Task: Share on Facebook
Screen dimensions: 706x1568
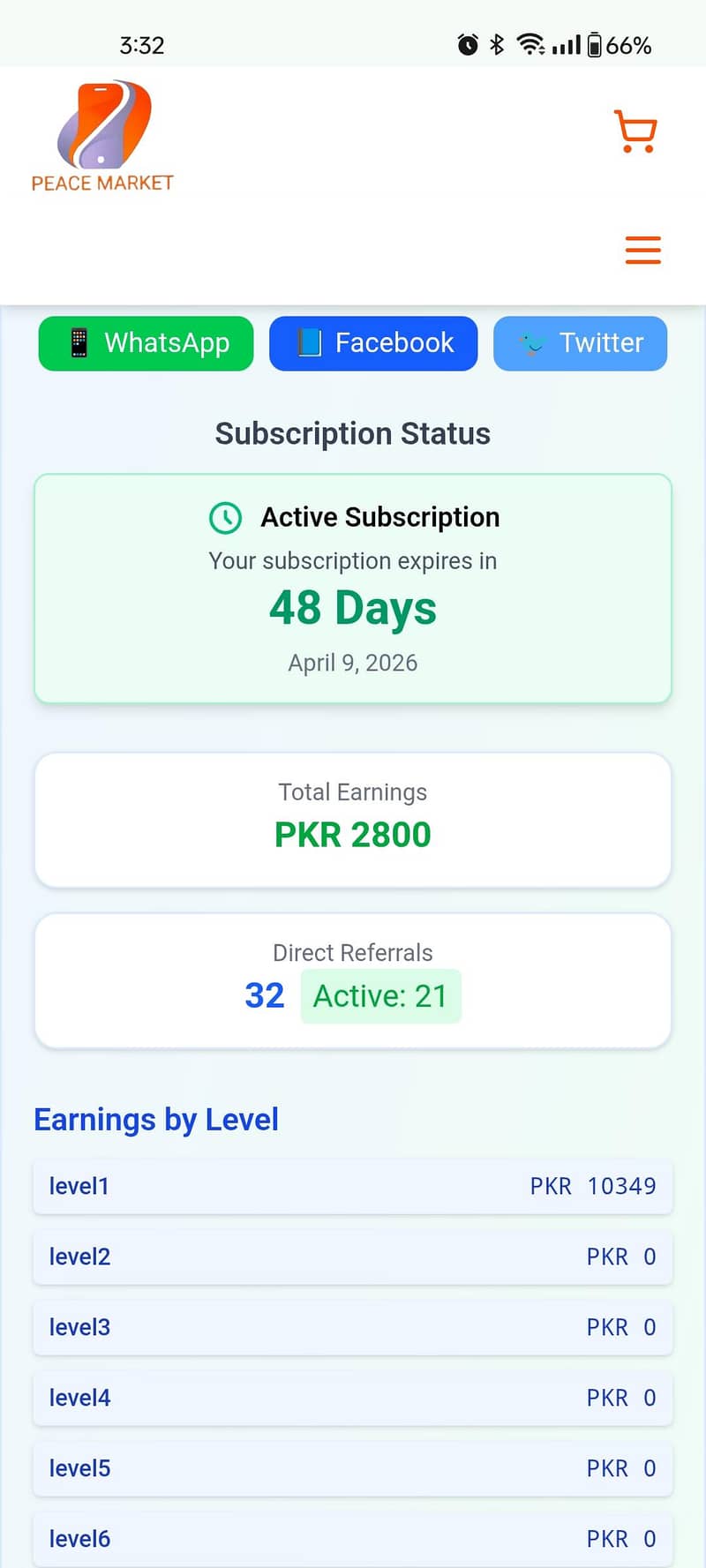Action: click(373, 343)
